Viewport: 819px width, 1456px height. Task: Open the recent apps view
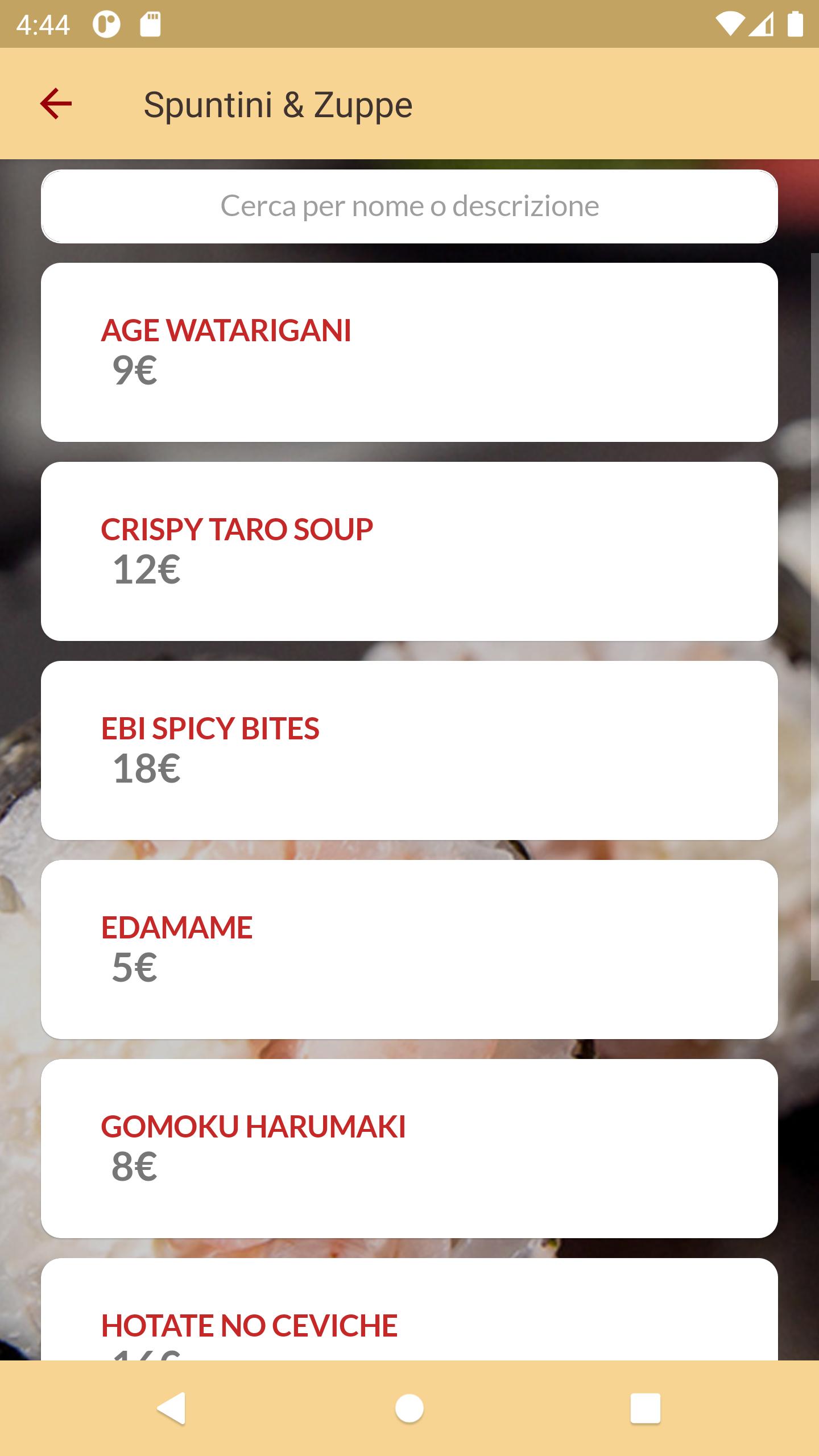(645, 1409)
